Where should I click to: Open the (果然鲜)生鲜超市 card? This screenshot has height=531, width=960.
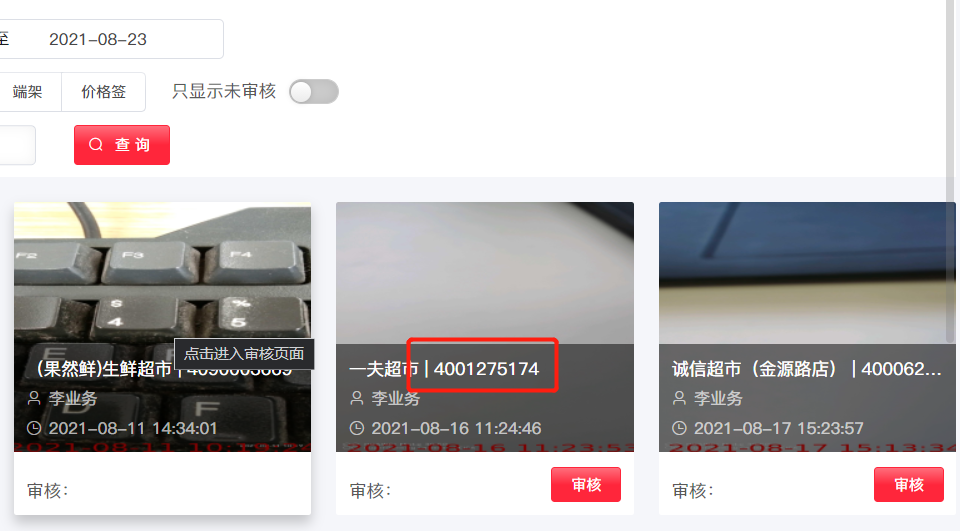coord(162,300)
